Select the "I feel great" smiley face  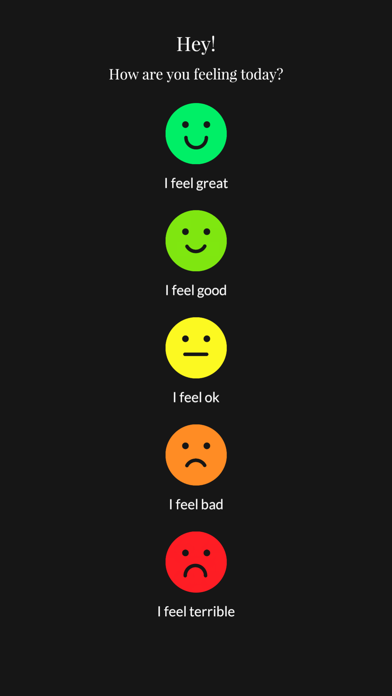click(196, 134)
